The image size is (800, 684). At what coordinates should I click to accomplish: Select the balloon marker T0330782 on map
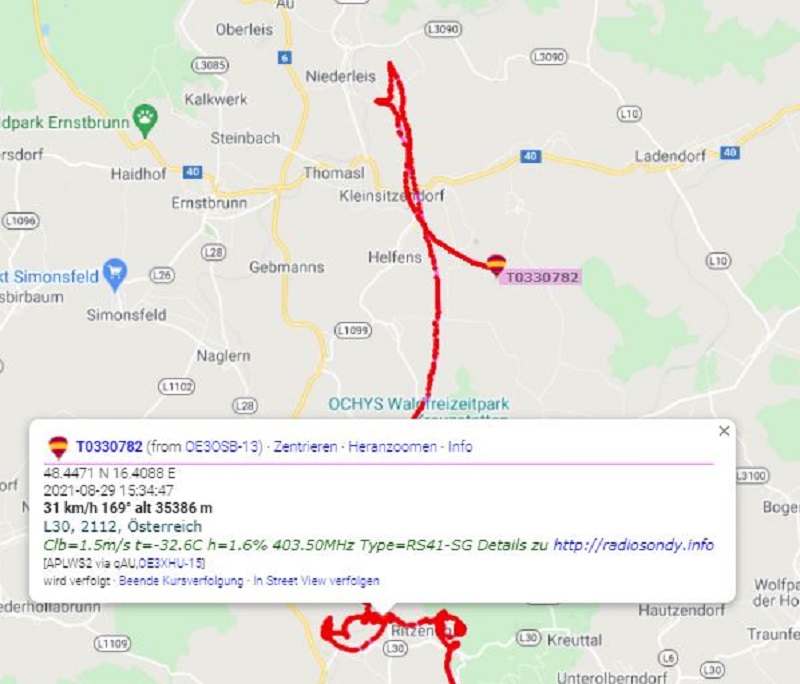pyautogui.click(x=496, y=264)
